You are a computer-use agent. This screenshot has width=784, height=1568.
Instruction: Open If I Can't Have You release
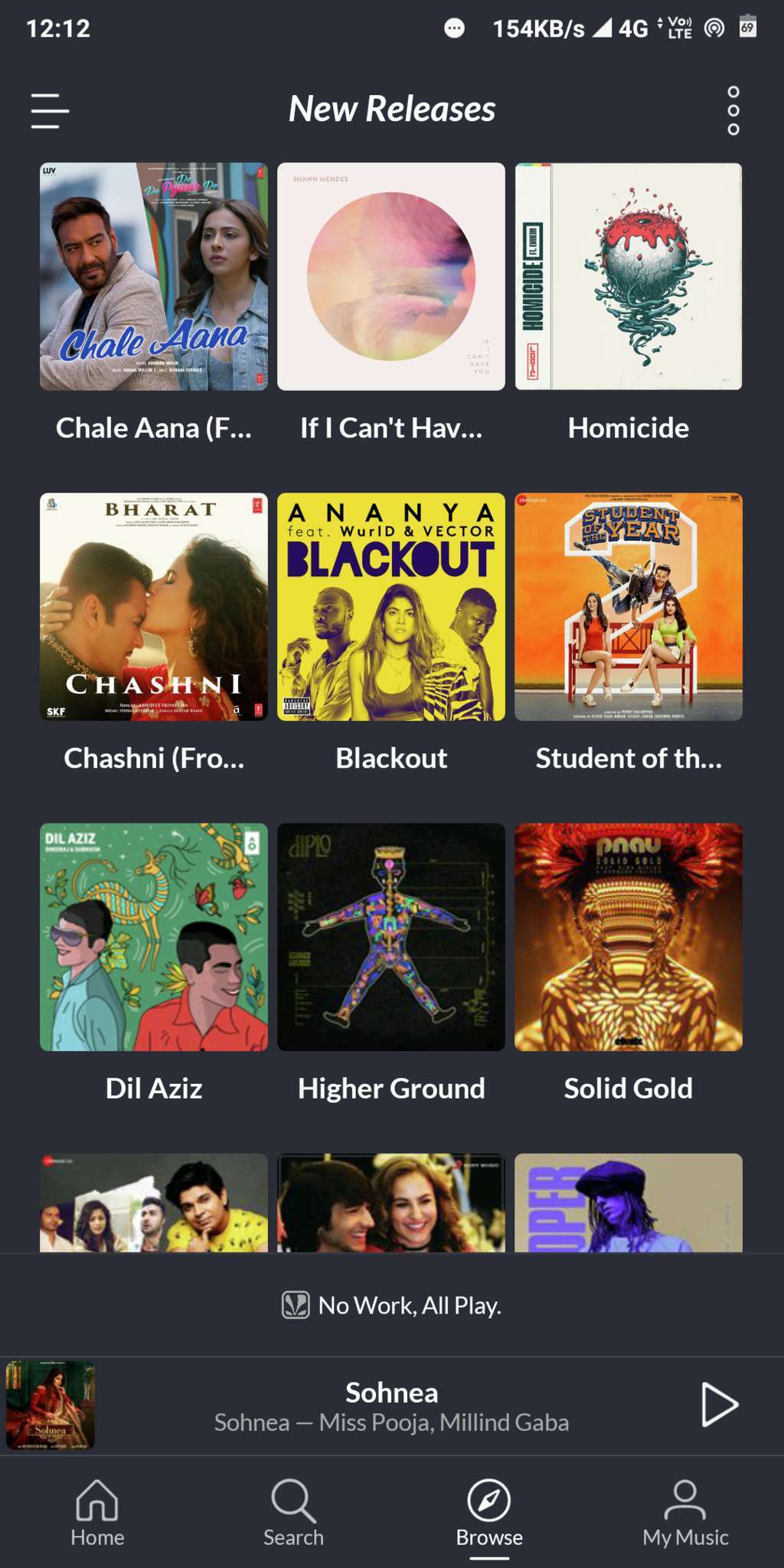coord(391,277)
